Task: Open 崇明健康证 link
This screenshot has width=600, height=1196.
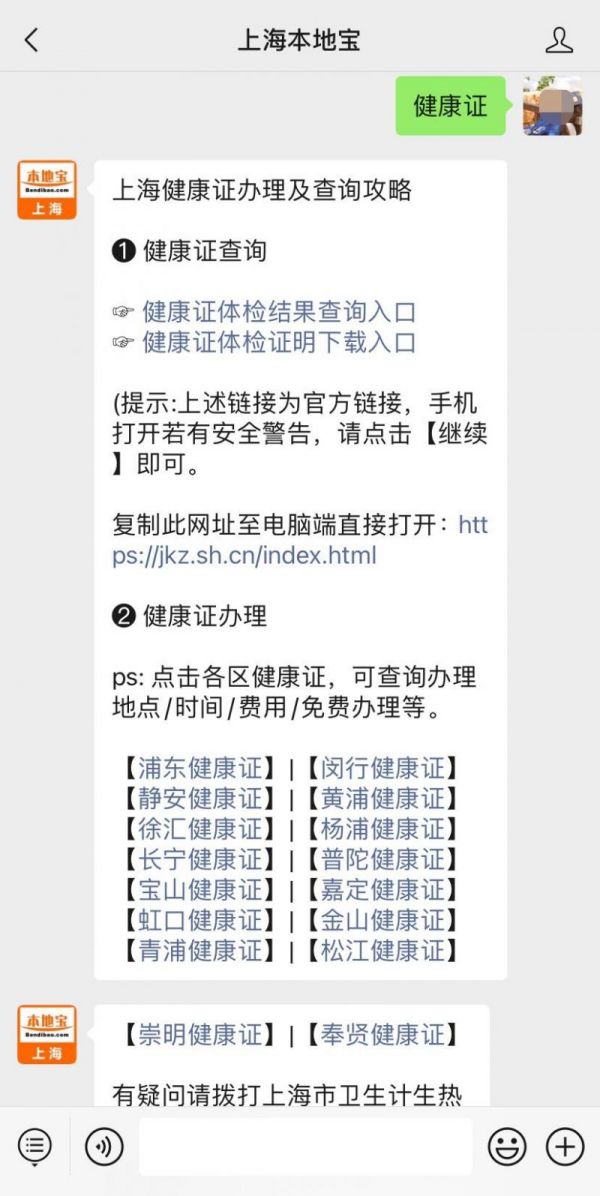Action: click(x=198, y=1035)
